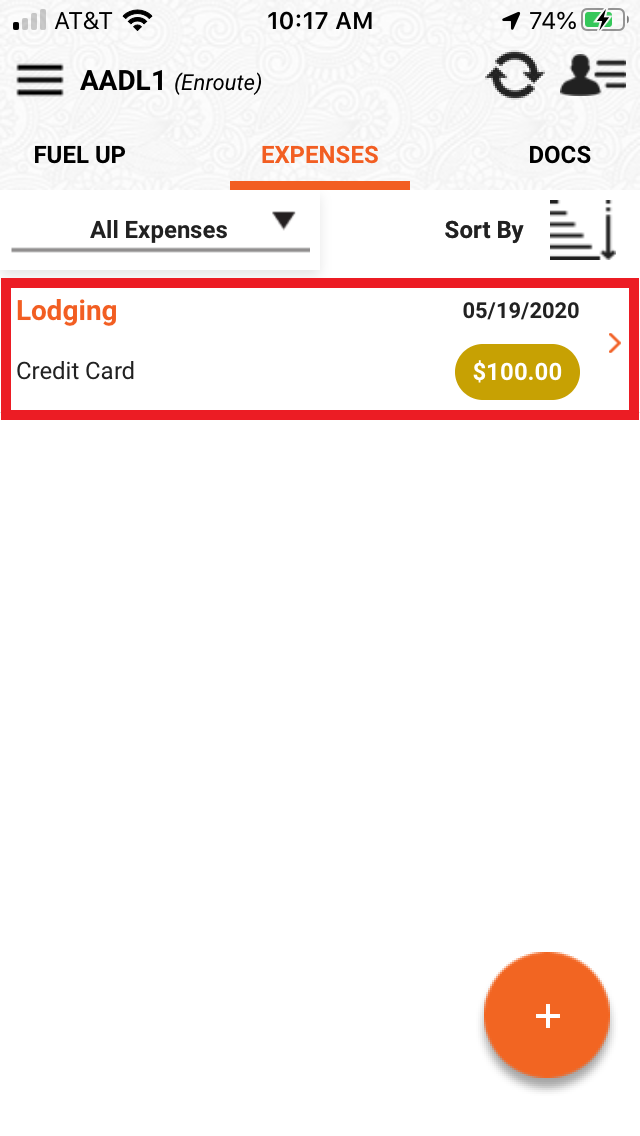Screen dimensions: 640x1136
Task: Tap the Sort By icon
Action: 584,230
